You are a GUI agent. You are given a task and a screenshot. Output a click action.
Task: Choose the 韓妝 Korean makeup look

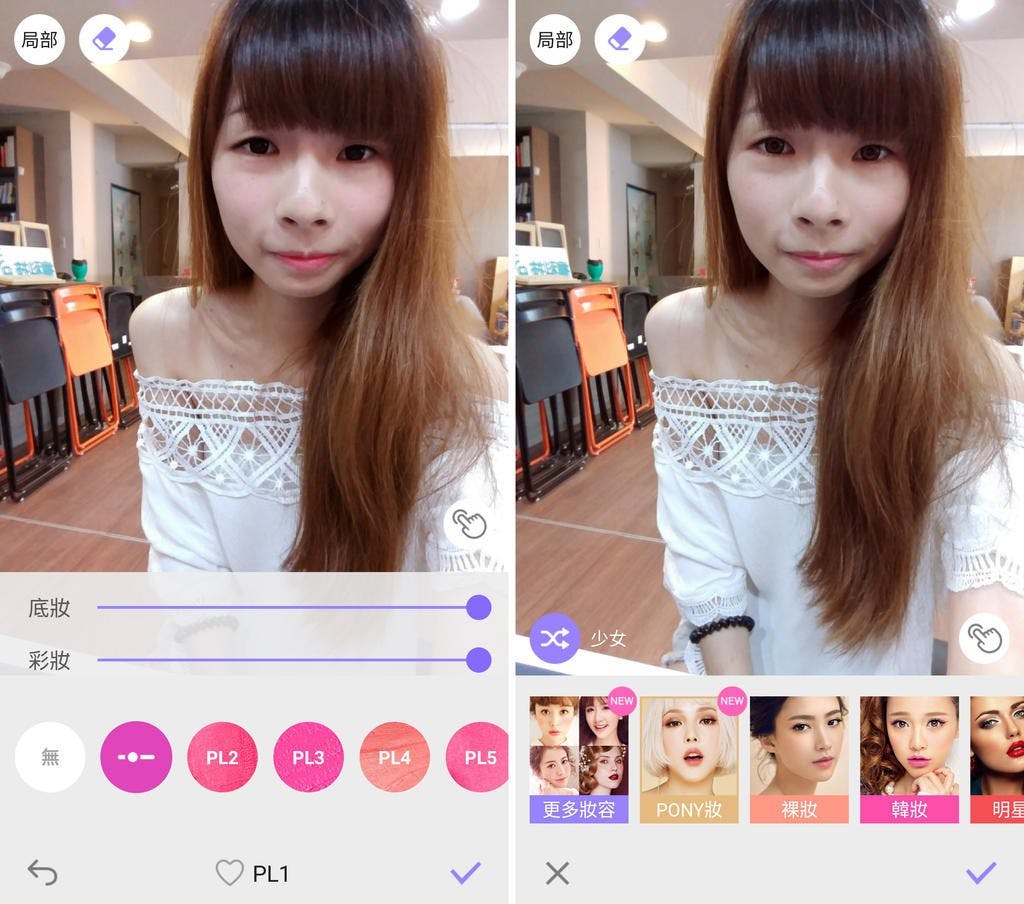(908, 760)
